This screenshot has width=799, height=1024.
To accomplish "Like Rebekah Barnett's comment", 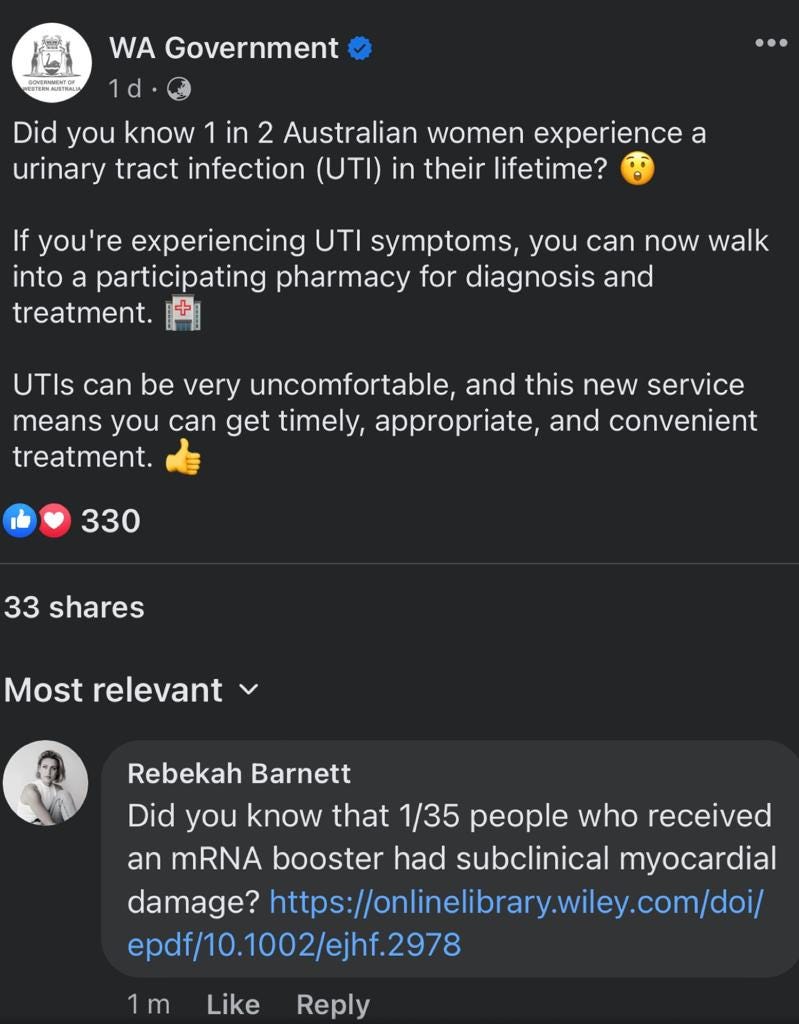I will 232,1004.
